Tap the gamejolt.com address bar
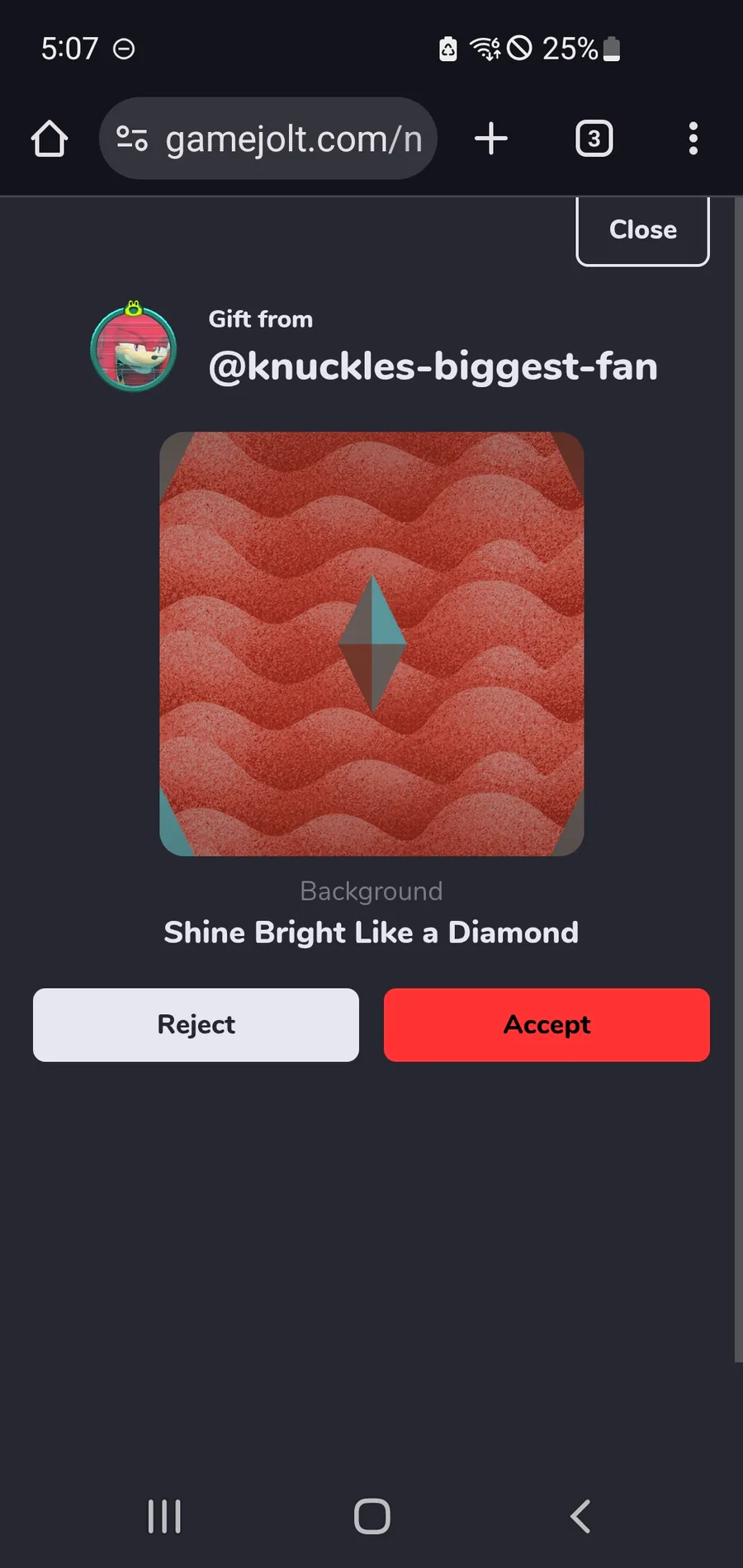 click(x=281, y=139)
